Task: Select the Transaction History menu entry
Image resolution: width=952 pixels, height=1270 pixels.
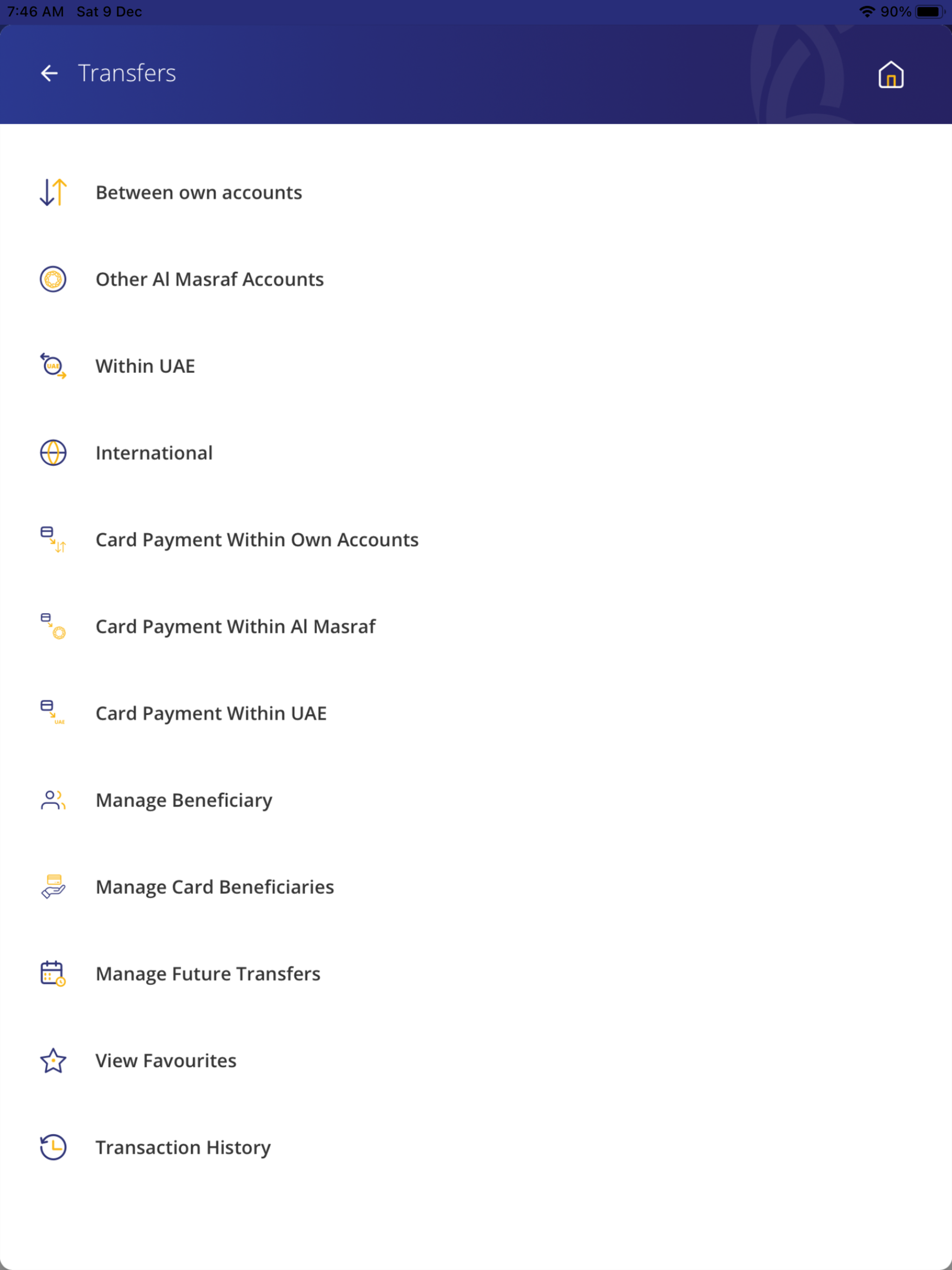Action: pyautogui.click(x=183, y=1147)
